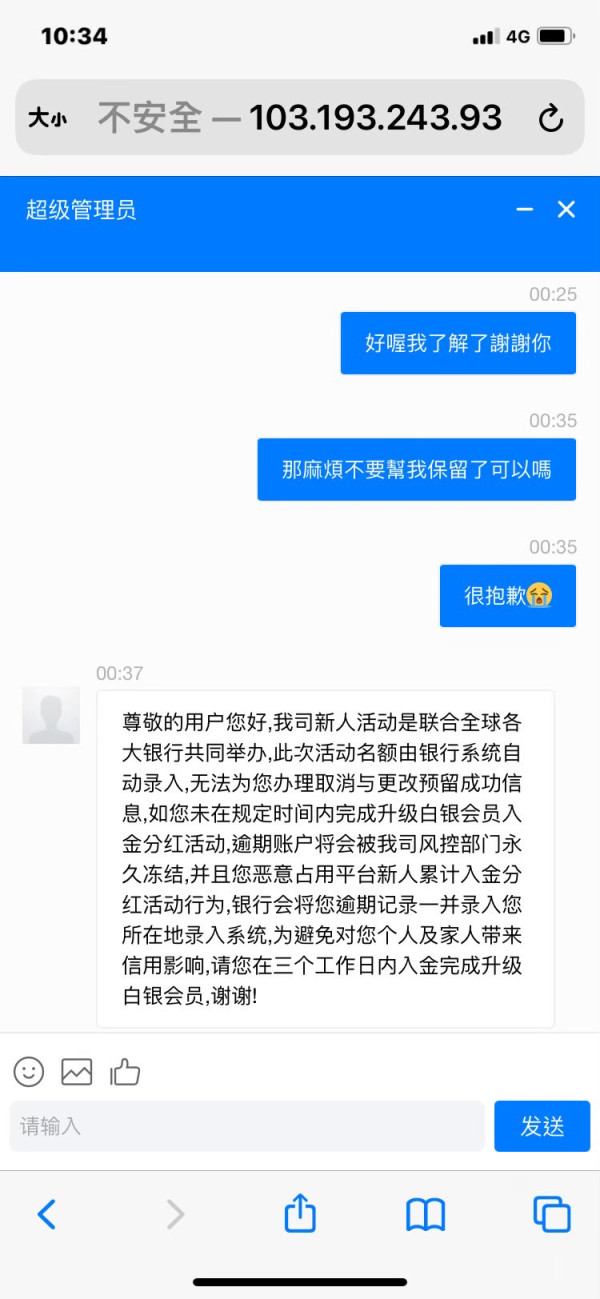Send a thumbs-up like
Viewport: 600px width, 1299px height.
125,1071
